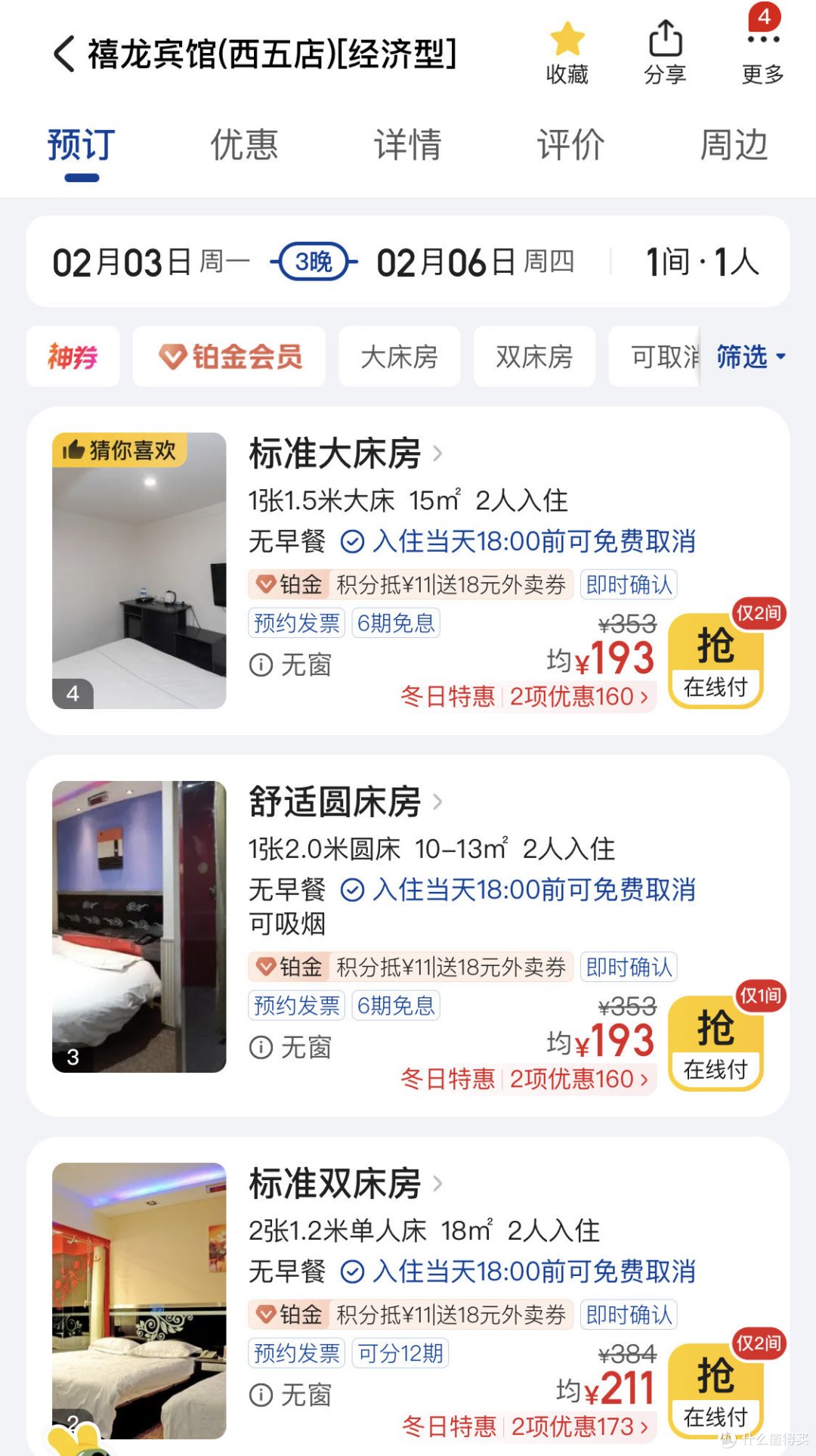Tap the 3晚 nights selector between dates
816x1456 pixels.
[314, 263]
